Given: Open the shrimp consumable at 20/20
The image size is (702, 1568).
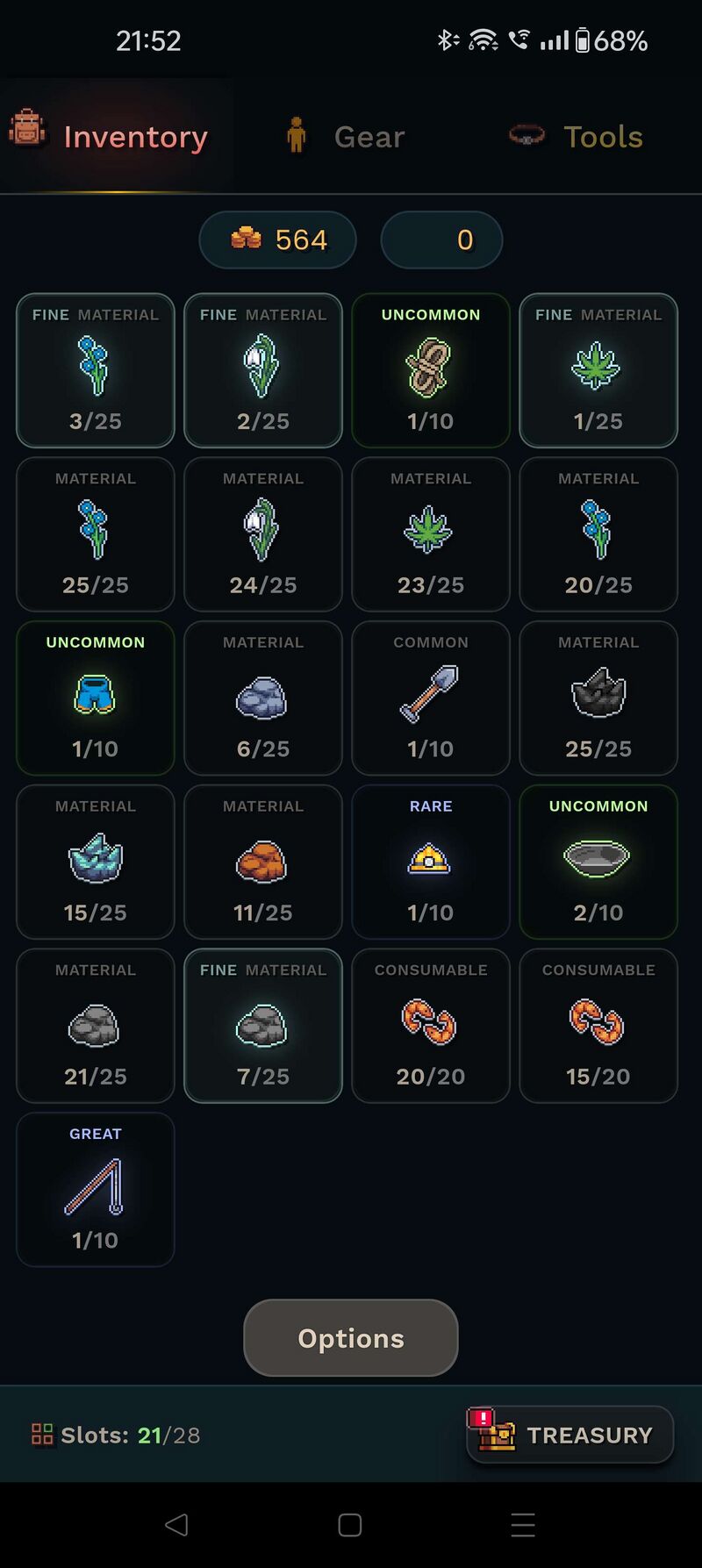Looking at the screenshot, I should click(x=431, y=1025).
